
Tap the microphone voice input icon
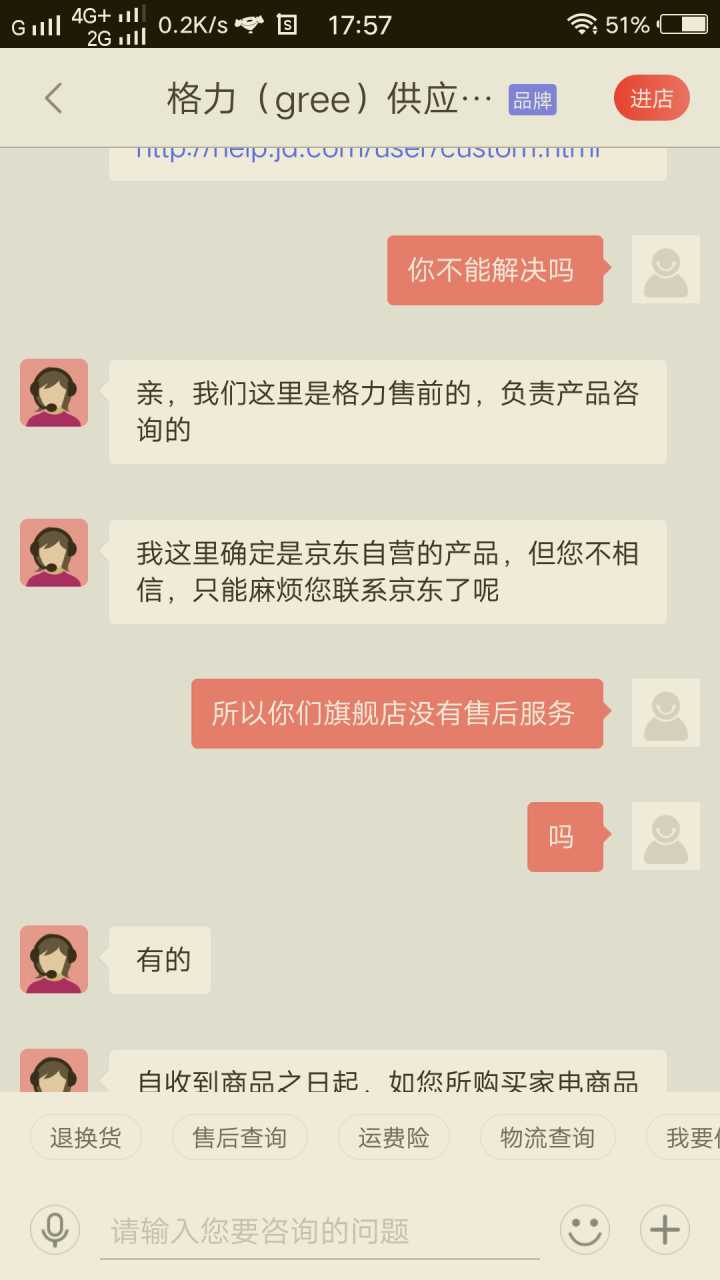pos(55,1229)
